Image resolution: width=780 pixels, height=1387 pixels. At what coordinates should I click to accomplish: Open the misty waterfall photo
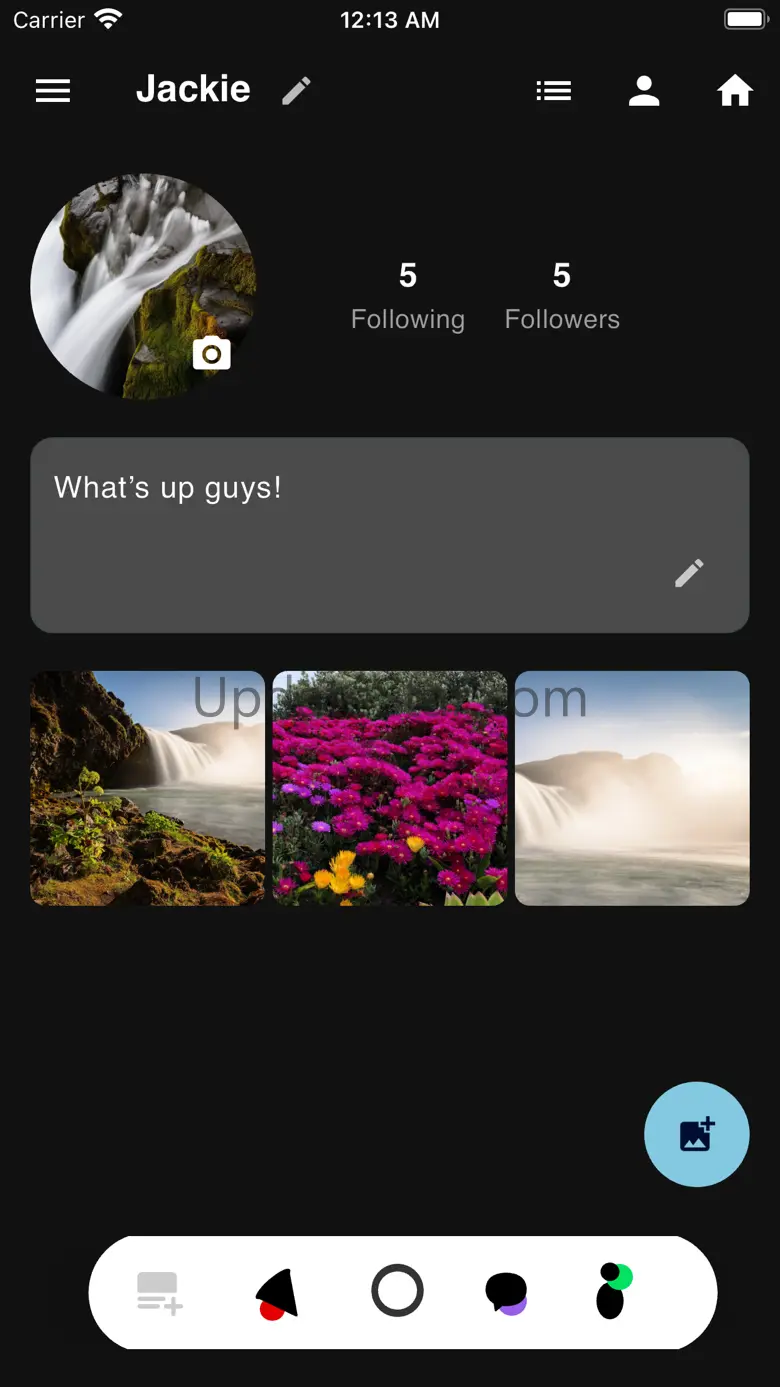click(632, 788)
